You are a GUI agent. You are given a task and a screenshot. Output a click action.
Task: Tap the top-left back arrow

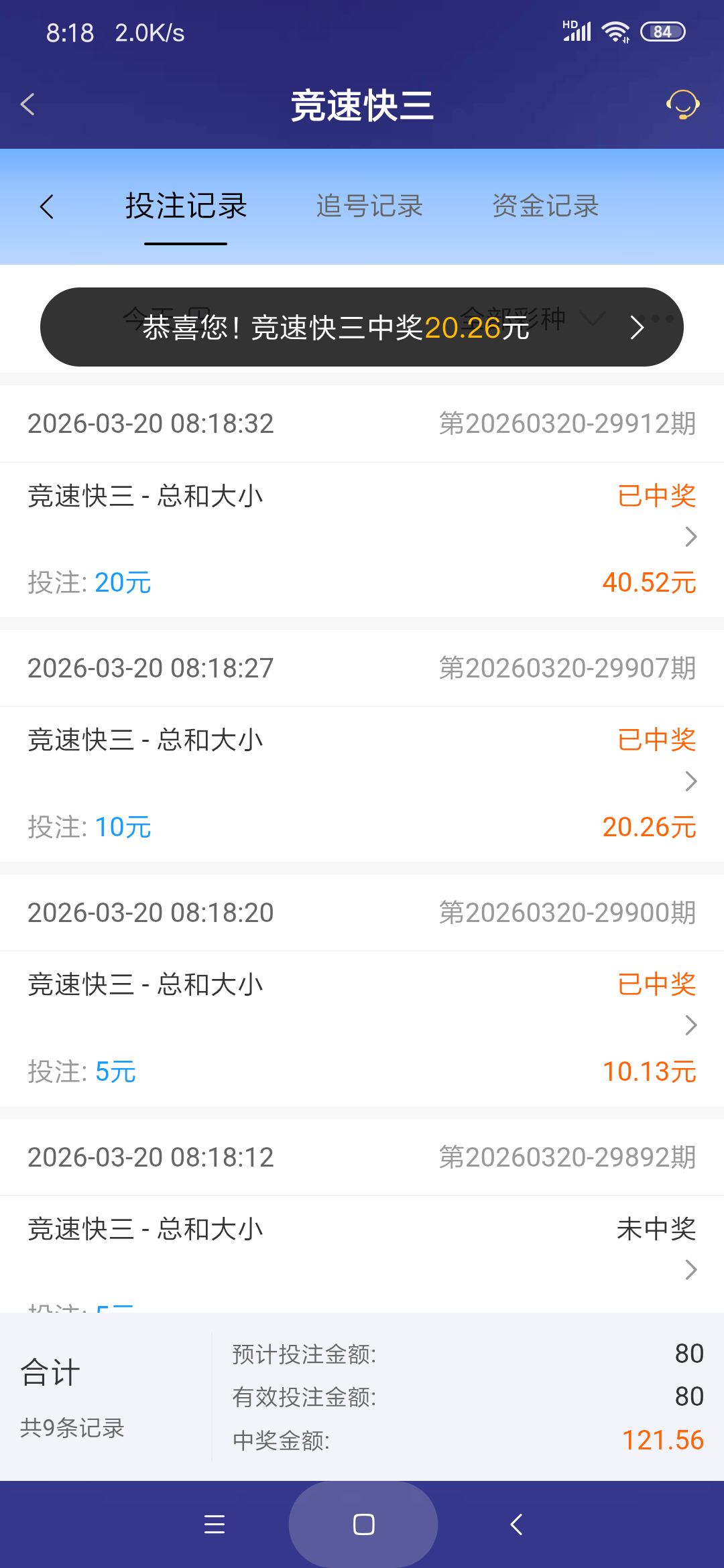27,105
